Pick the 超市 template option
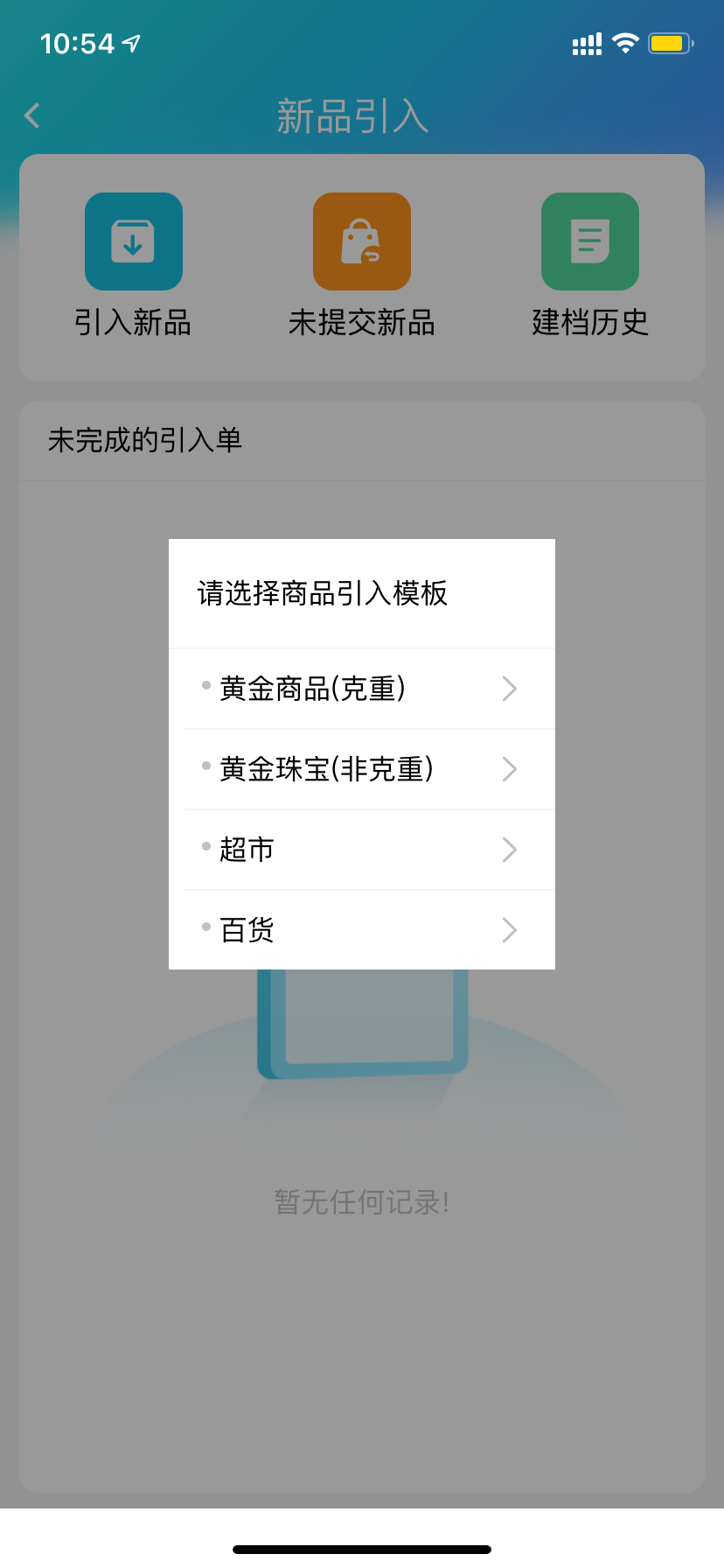This screenshot has width=724, height=1568. tap(360, 850)
